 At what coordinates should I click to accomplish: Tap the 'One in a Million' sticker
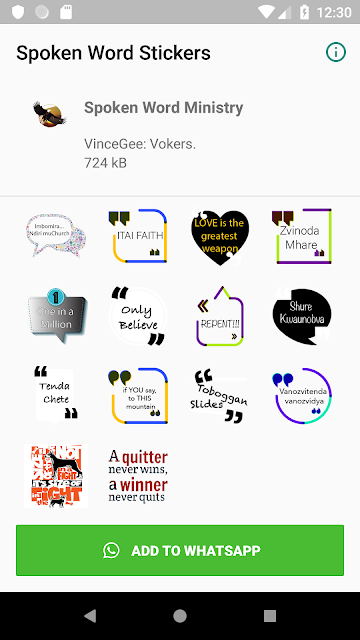tap(56, 316)
